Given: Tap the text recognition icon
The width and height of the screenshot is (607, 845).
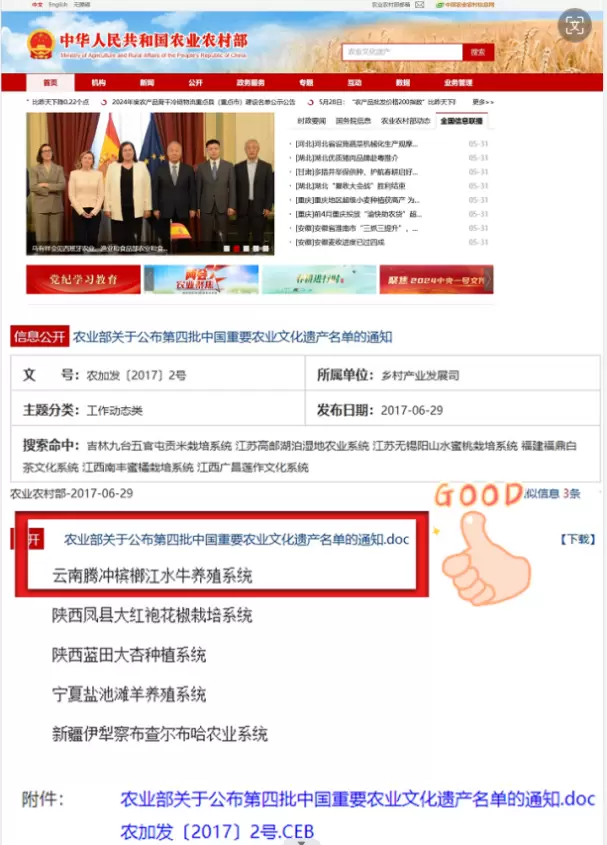Looking at the screenshot, I should pyautogui.click(x=574, y=26).
